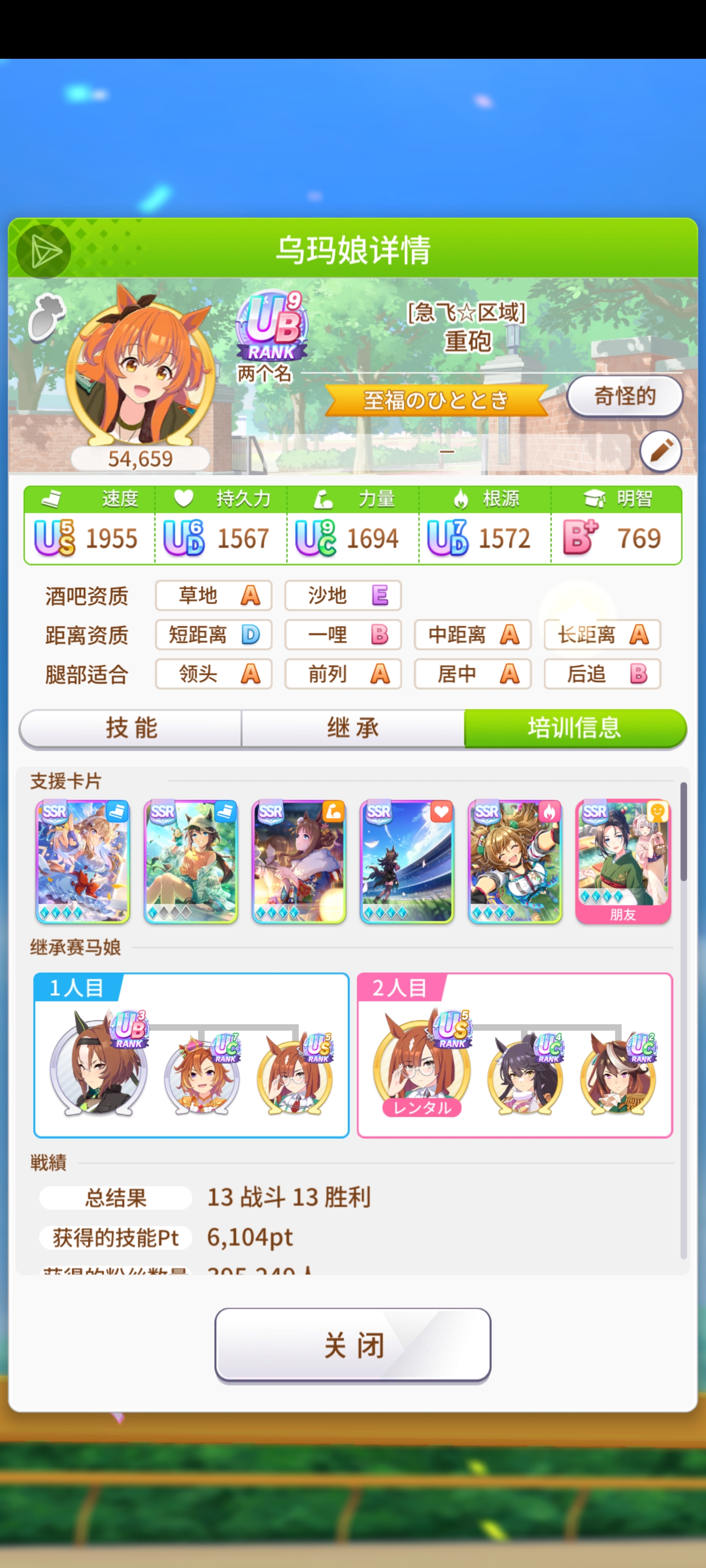
Task: Open the power SSR support card
Action: click(x=299, y=861)
